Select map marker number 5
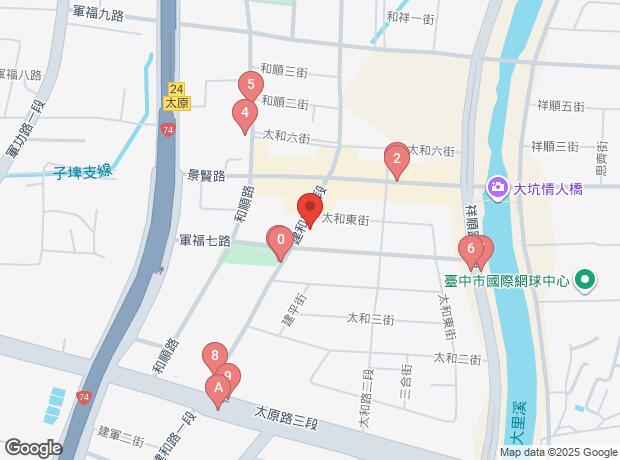The width and height of the screenshot is (620, 460). pos(250,86)
